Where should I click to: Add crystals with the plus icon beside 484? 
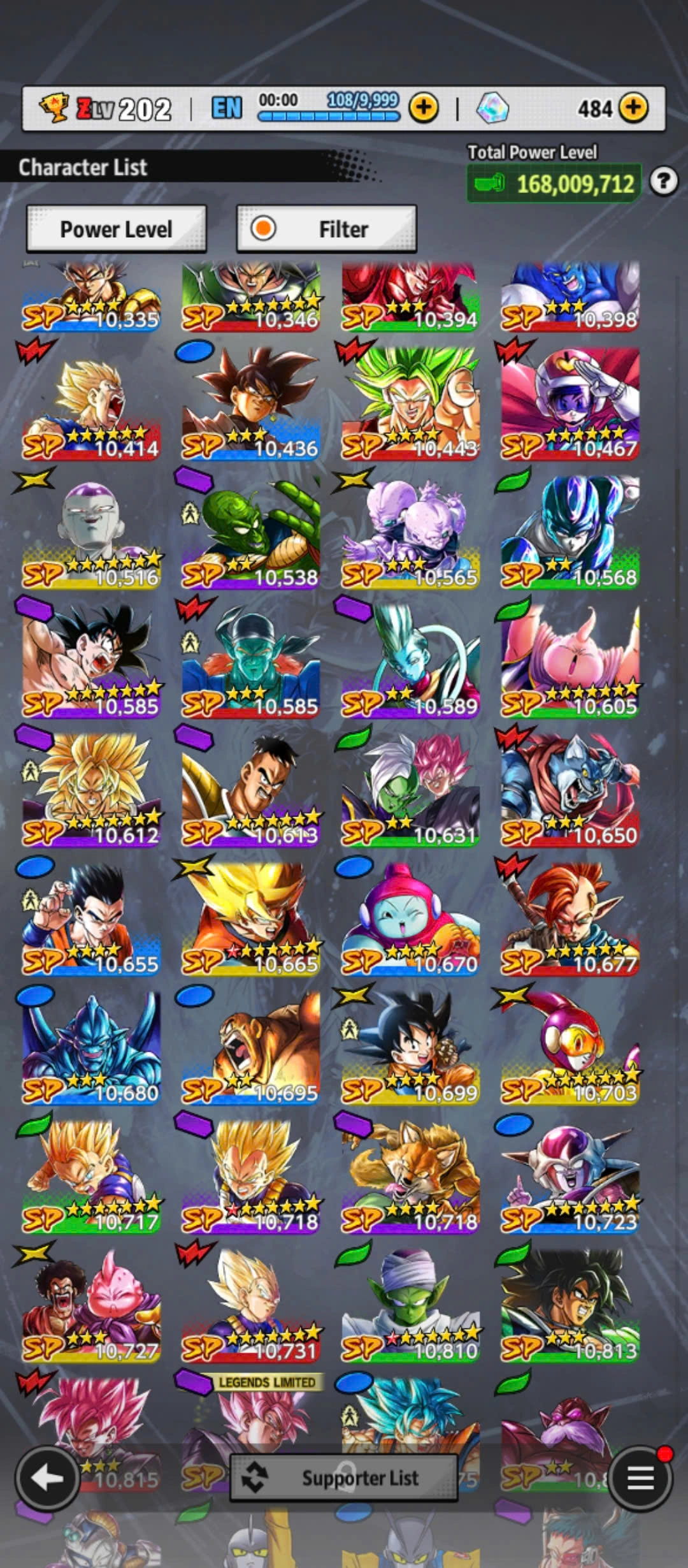click(x=633, y=108)
